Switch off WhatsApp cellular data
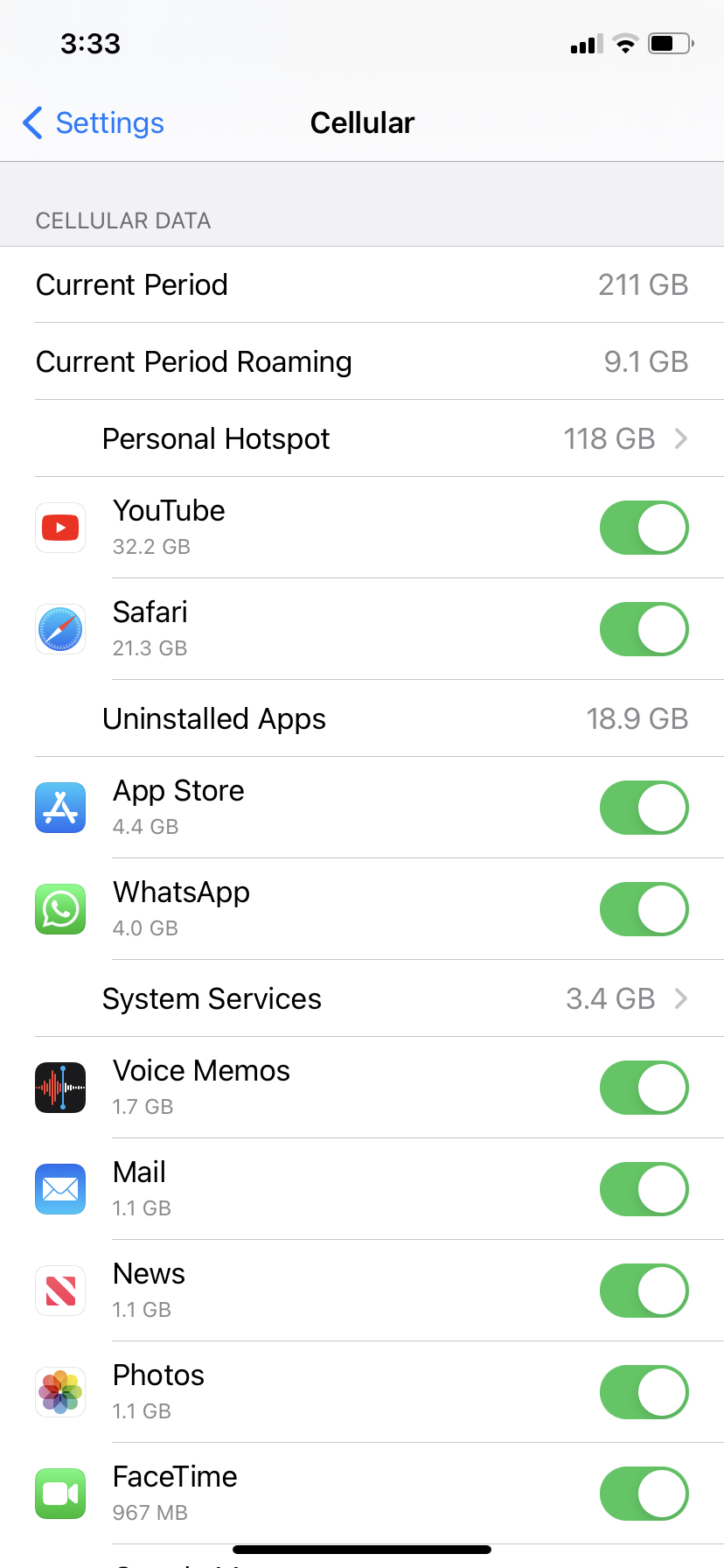Screen dimensions: 724x1568 [x=644, y=909]
